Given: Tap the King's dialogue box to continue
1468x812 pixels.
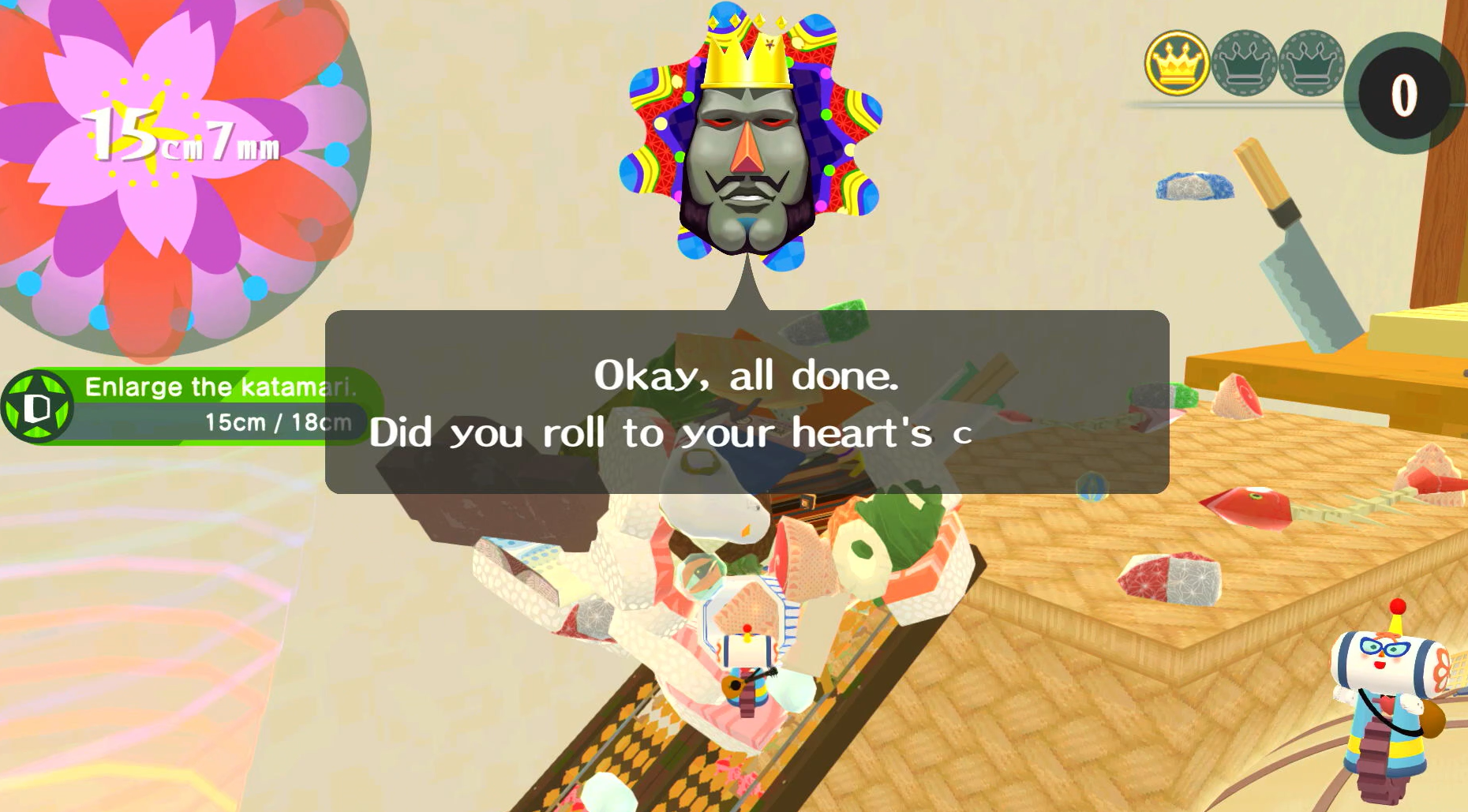Looking at the screenshot, I should point(747,402).
